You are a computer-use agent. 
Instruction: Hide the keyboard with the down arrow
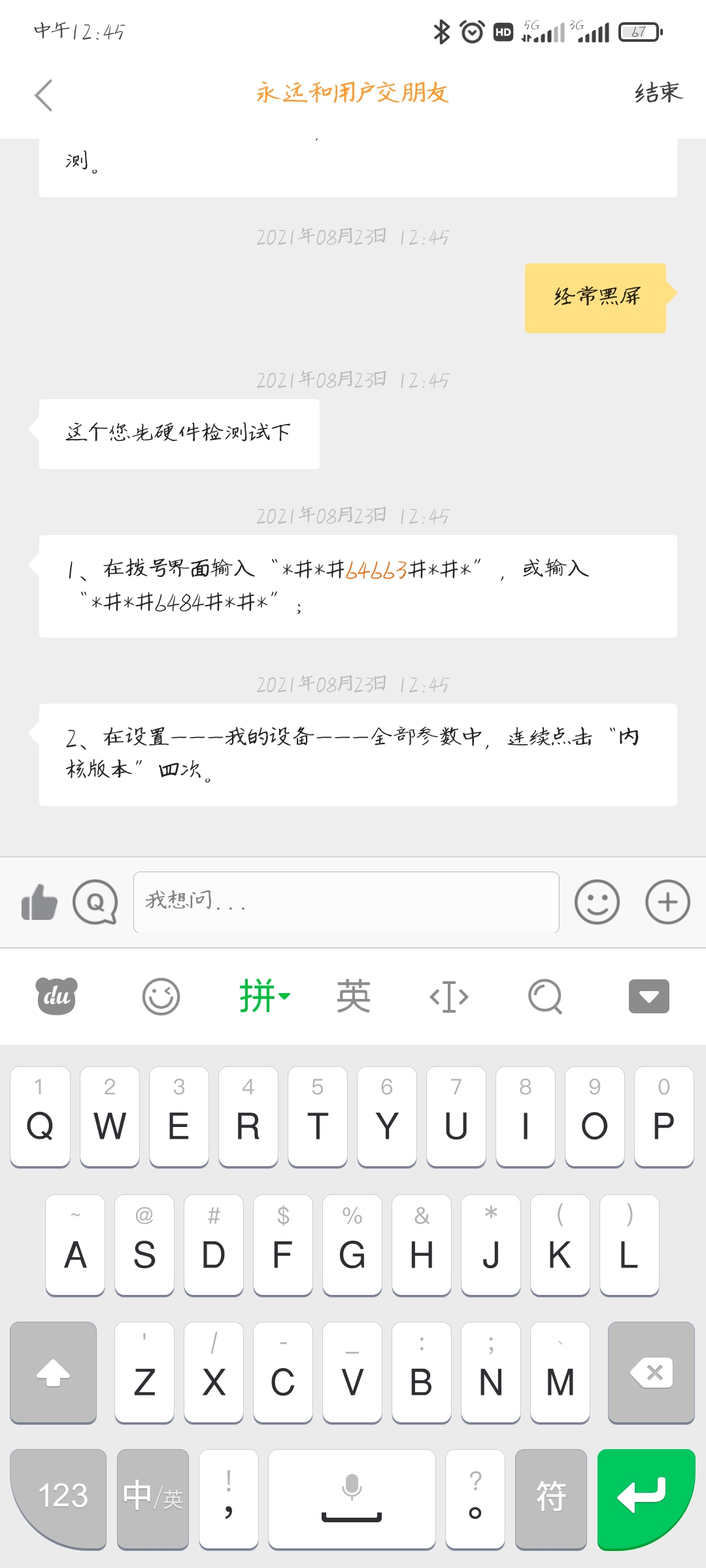pyautogui.click(x=649, y=996)
